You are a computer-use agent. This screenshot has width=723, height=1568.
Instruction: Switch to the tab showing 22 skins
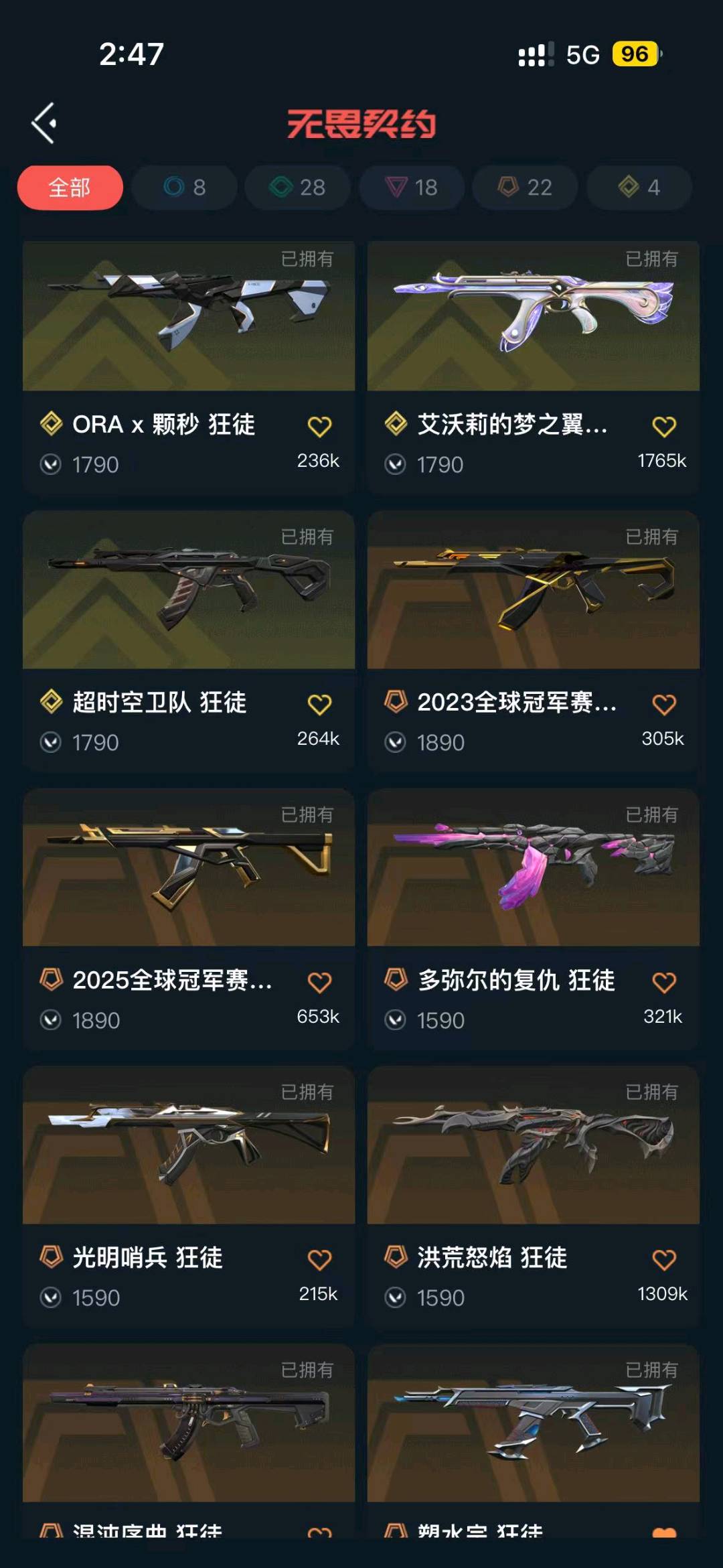[526, 188]
